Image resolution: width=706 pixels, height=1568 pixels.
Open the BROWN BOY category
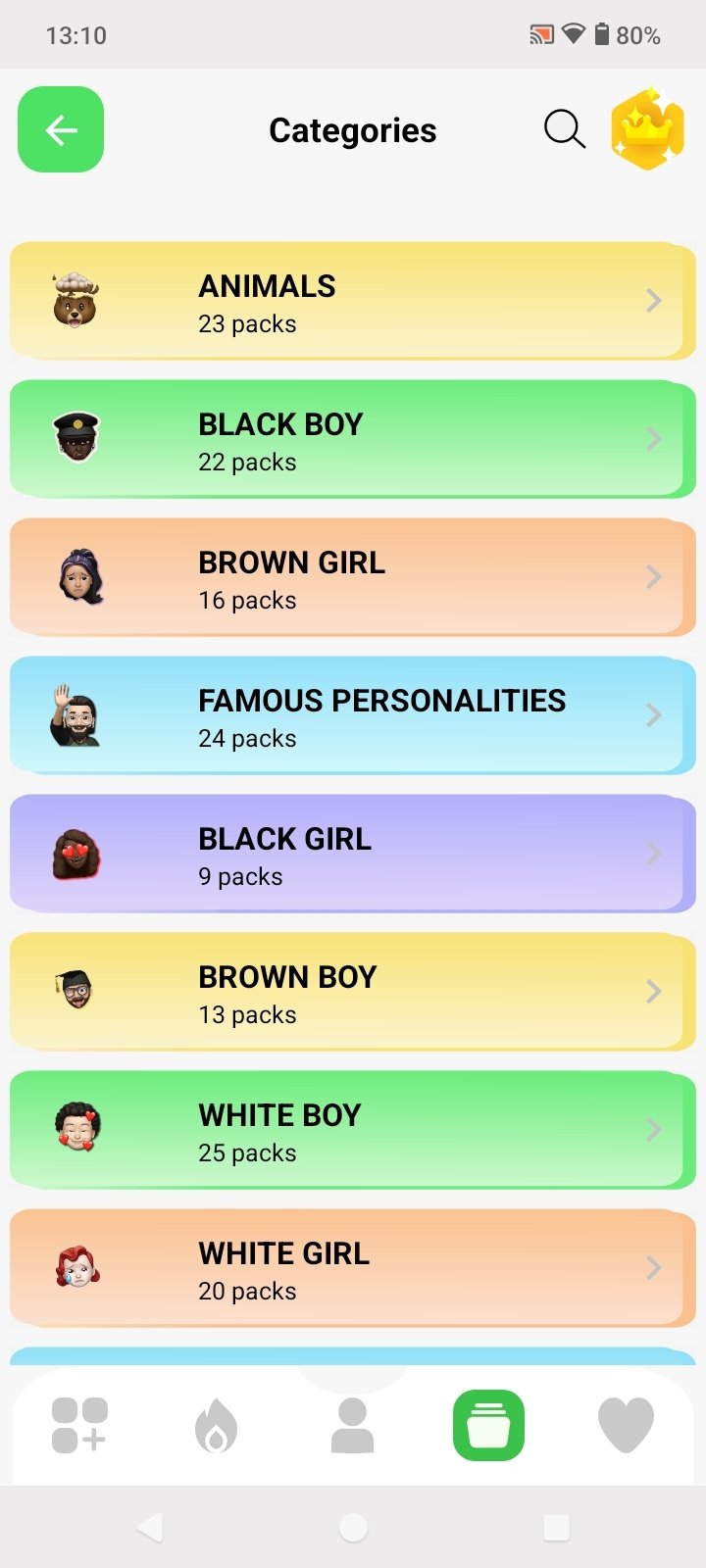pyautogui.click(x=348, y=992)
